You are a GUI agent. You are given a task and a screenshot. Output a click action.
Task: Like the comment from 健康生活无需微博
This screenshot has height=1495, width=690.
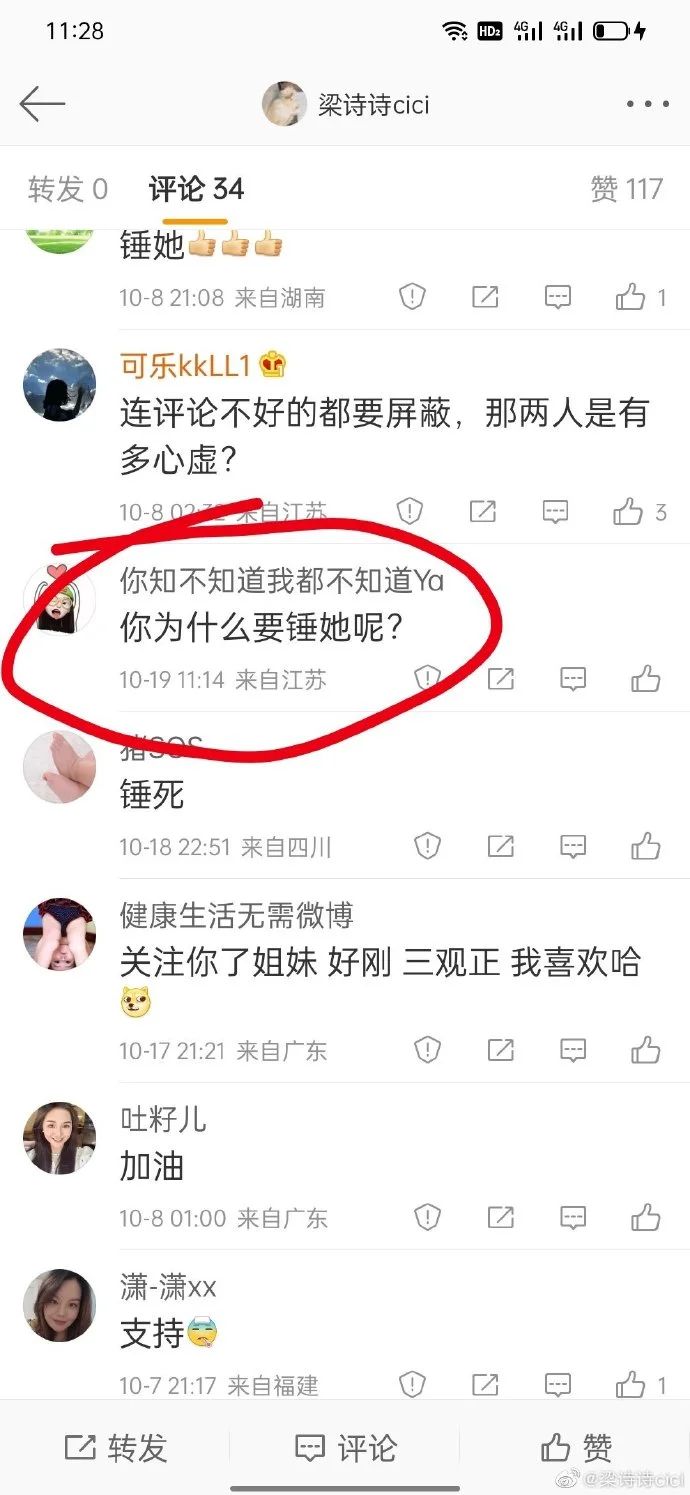coord(646,1050)
